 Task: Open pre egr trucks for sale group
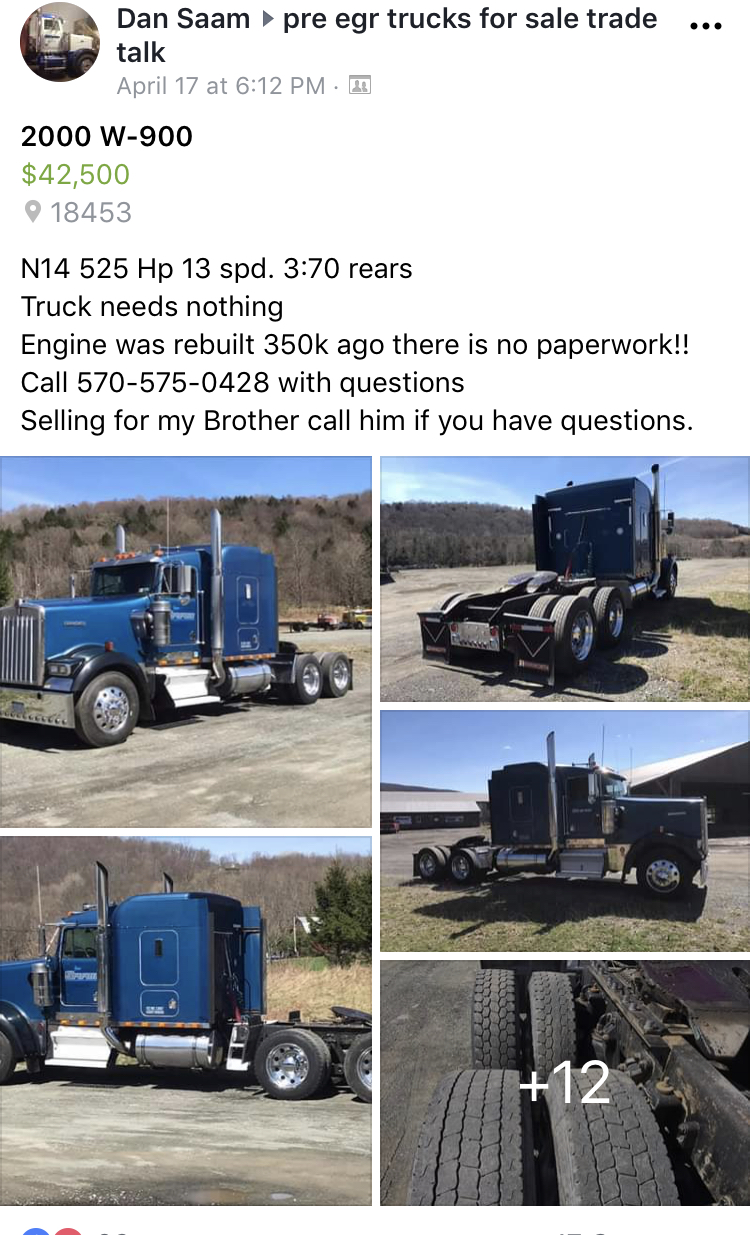470,18
